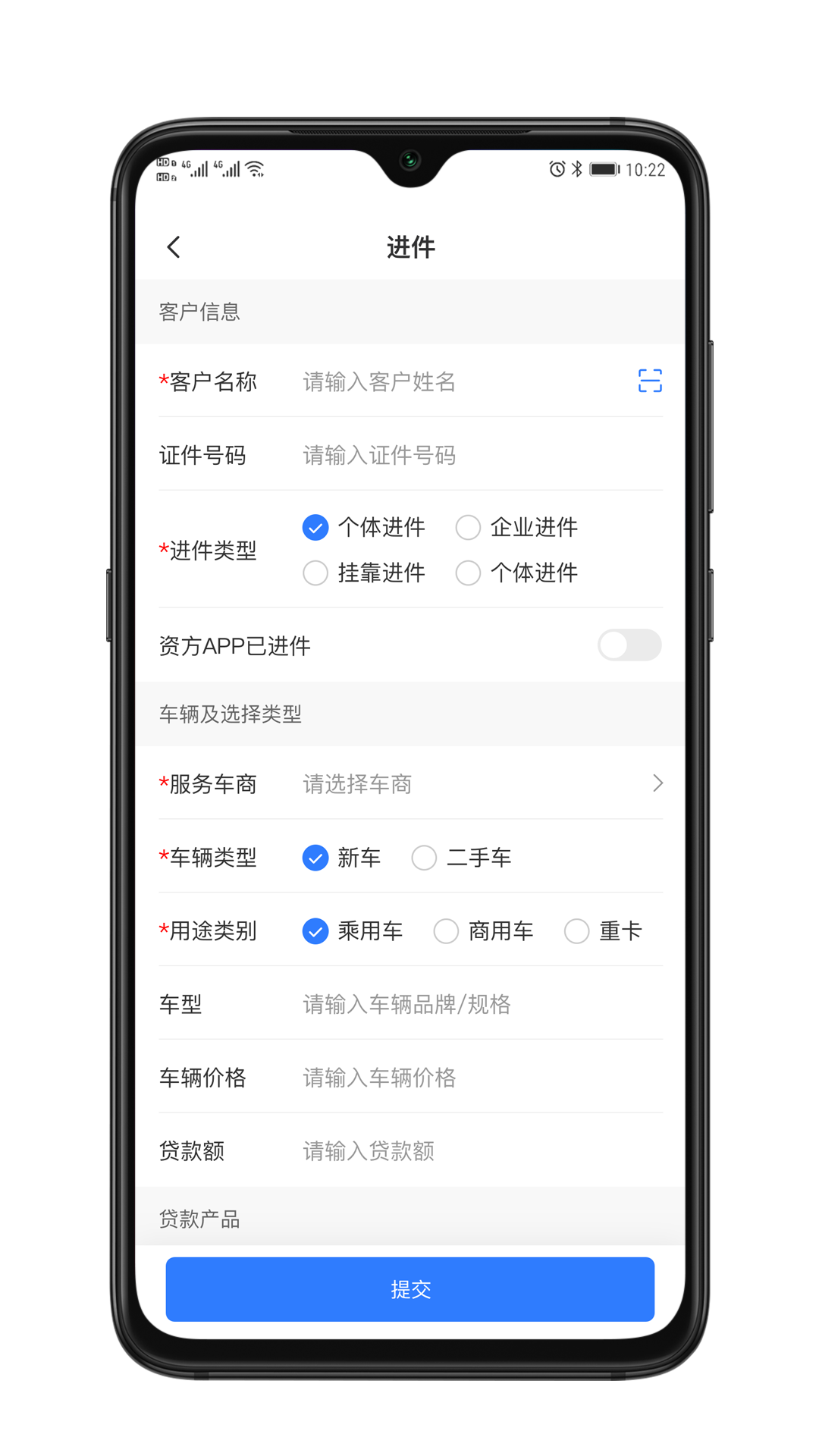Select the 重卡 option
Image resolution: width=819 pixels, height=1456 pixels.
[603, 930]
